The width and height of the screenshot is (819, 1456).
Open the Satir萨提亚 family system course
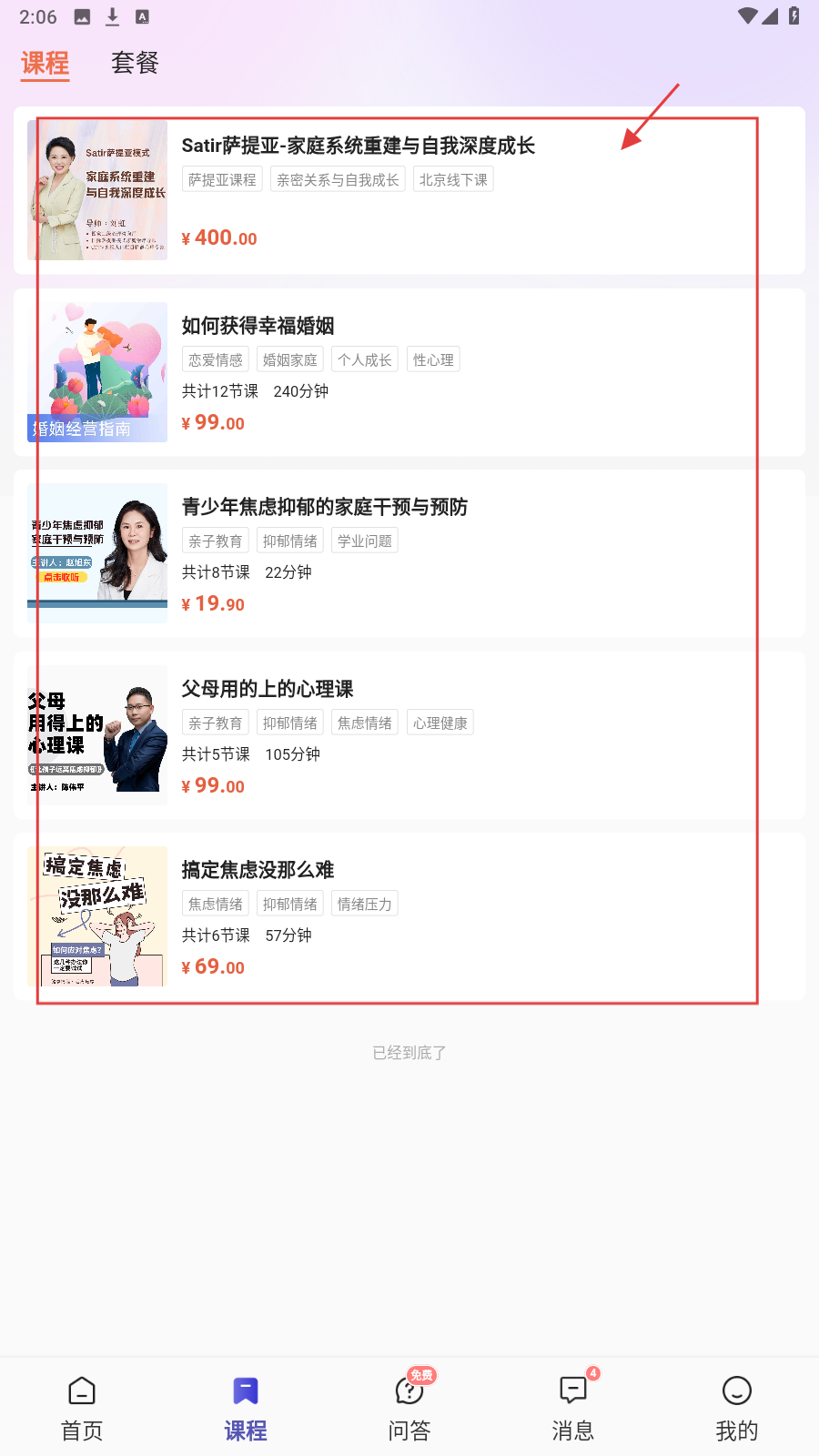pos(358,147)
